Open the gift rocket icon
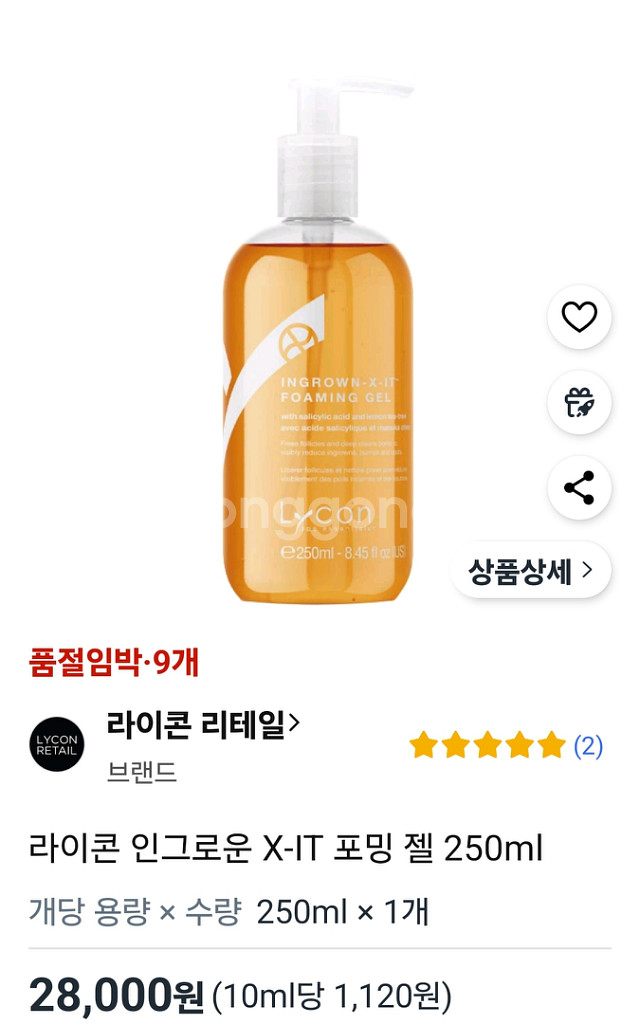This screenshot has width=640, height=1024. (579, 402)
